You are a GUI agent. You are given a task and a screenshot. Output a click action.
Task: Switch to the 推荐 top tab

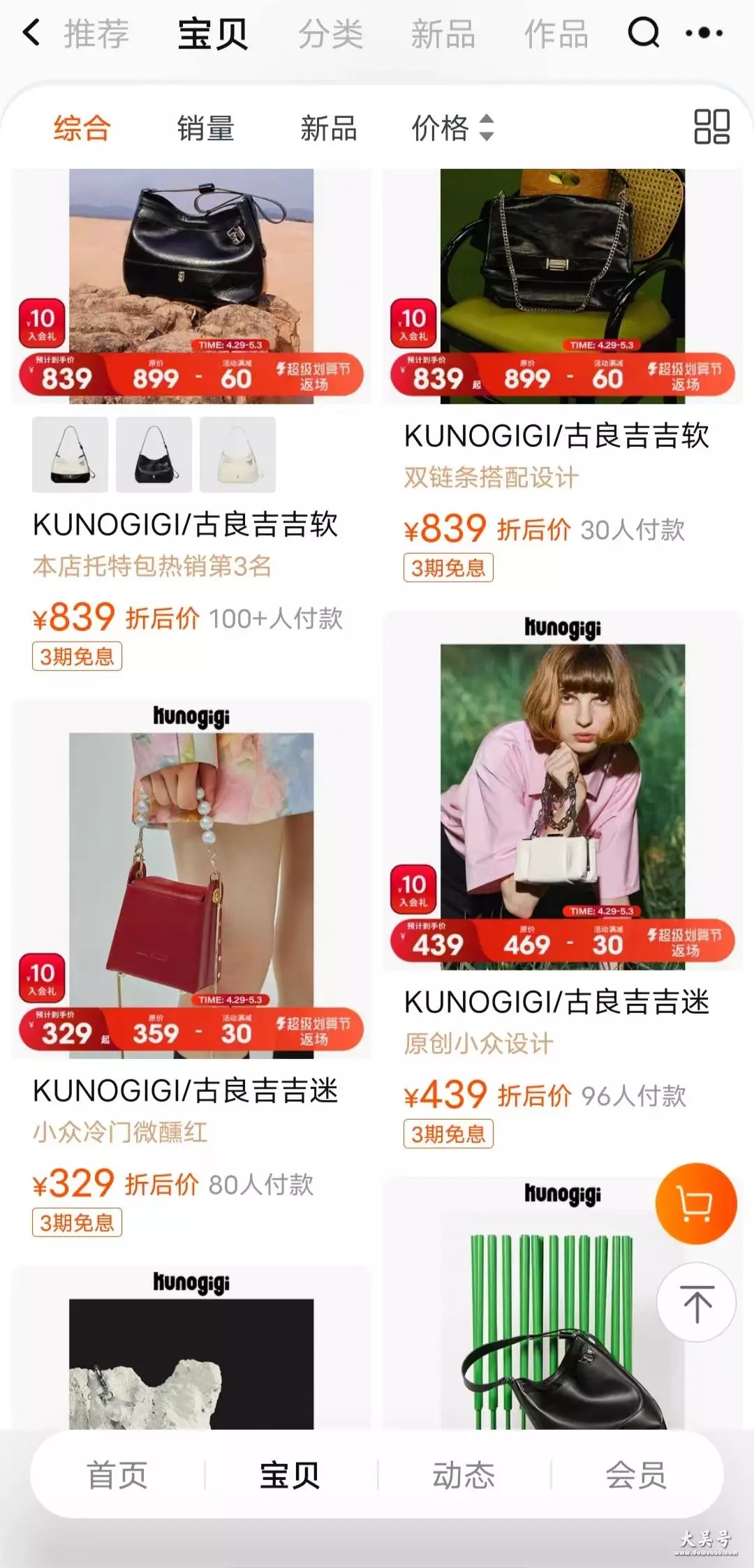(x=96, y=34)
